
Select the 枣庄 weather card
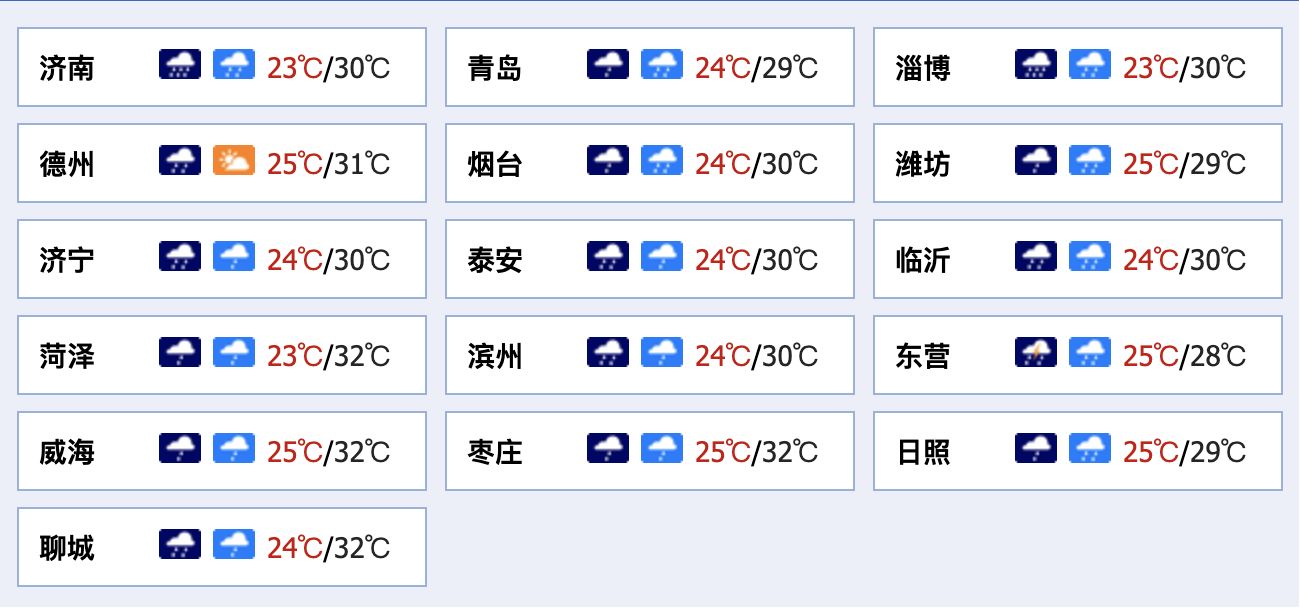click(x=650, y=451)
